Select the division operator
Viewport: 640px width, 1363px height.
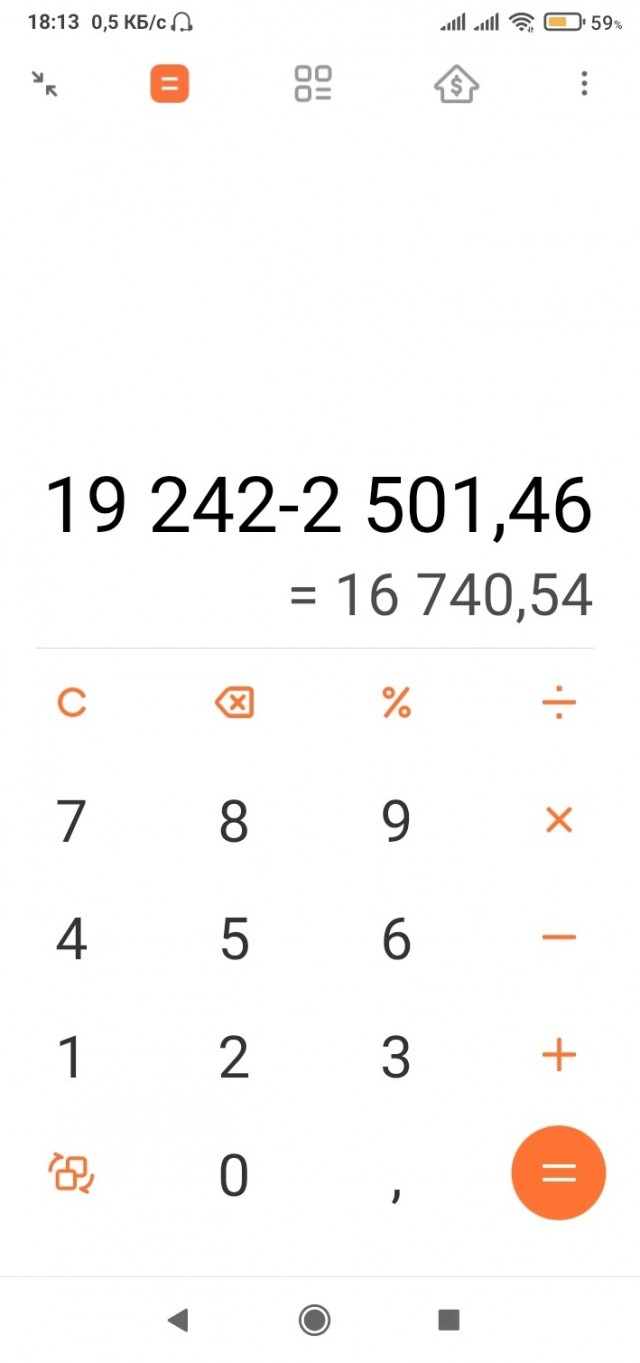[558, 704]
